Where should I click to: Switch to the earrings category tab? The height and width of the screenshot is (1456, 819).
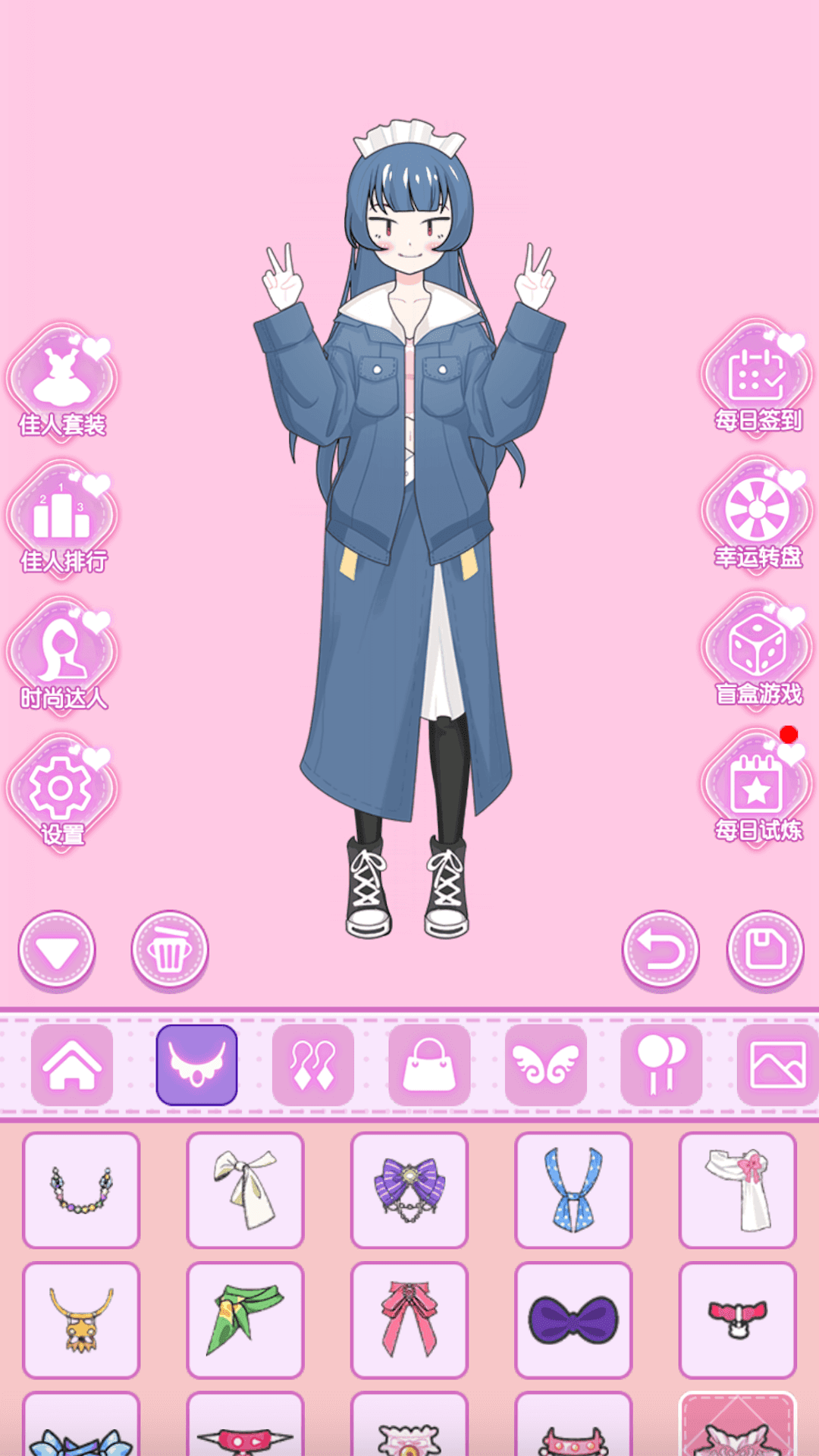[313, 1065]
